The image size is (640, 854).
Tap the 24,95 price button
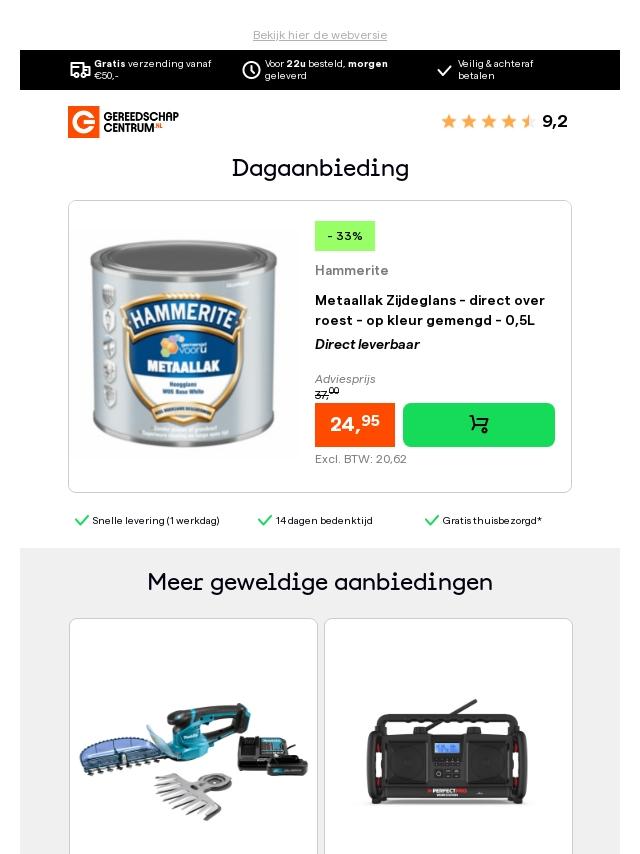tap(355, 425)
